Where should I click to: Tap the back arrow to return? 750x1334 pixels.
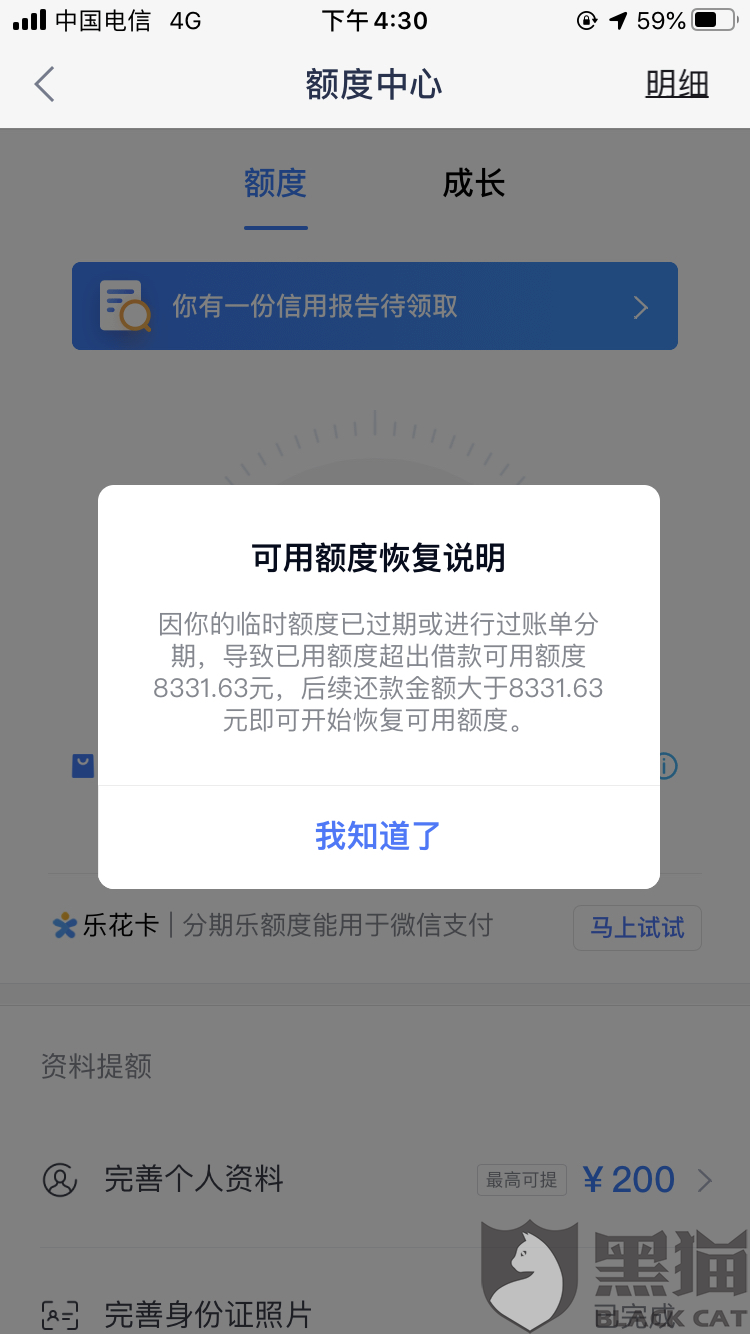[42, 84]
